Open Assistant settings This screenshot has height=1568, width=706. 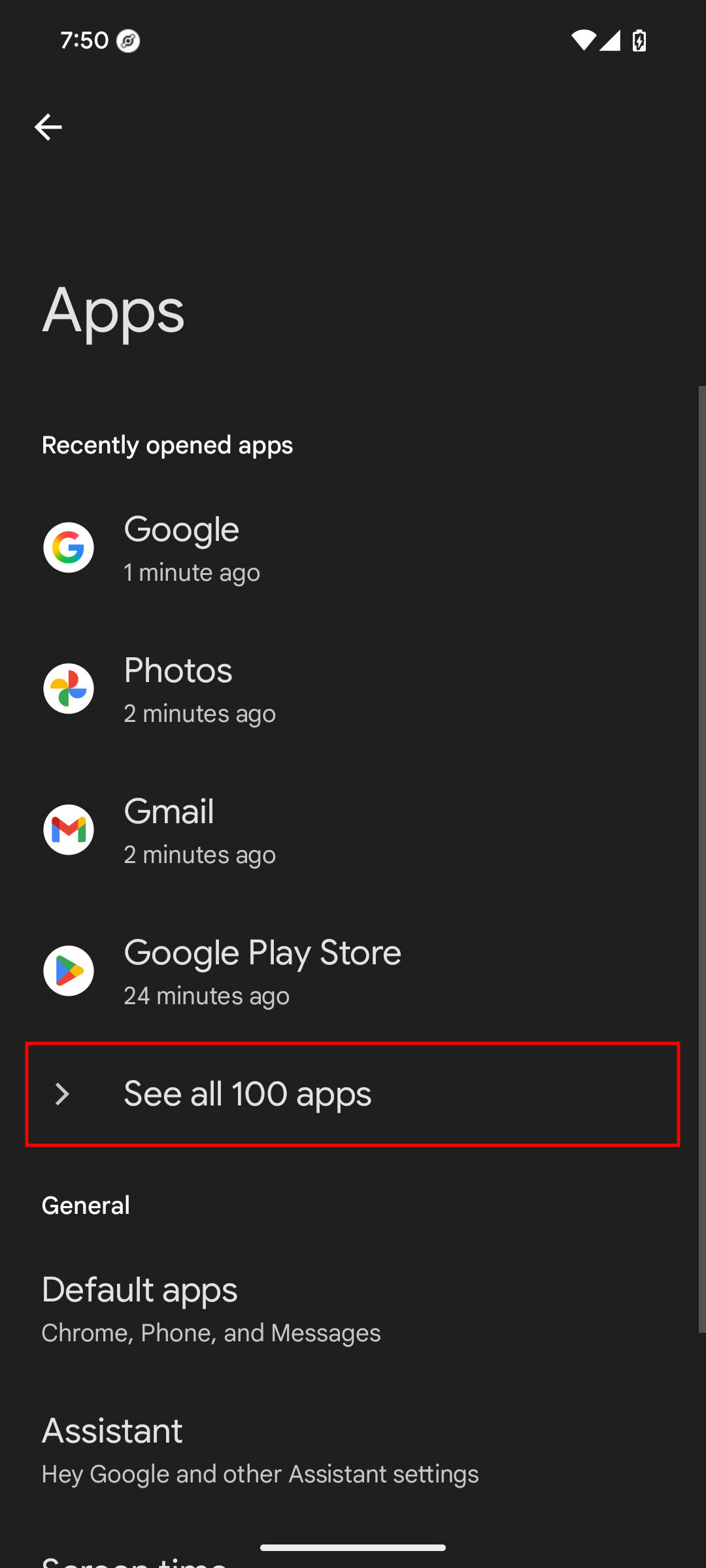[x=353, y=1450]
